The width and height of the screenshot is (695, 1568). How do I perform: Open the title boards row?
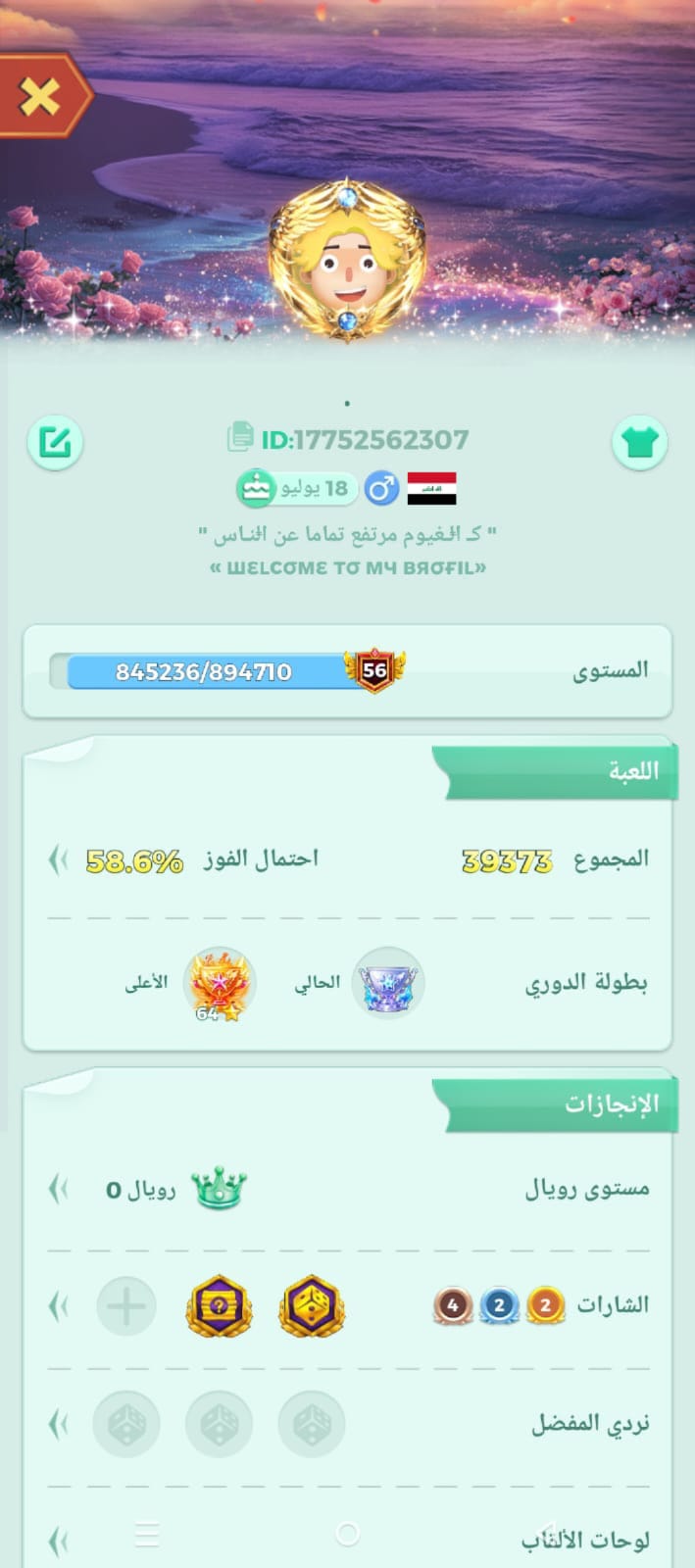[x=59, y=1541]
